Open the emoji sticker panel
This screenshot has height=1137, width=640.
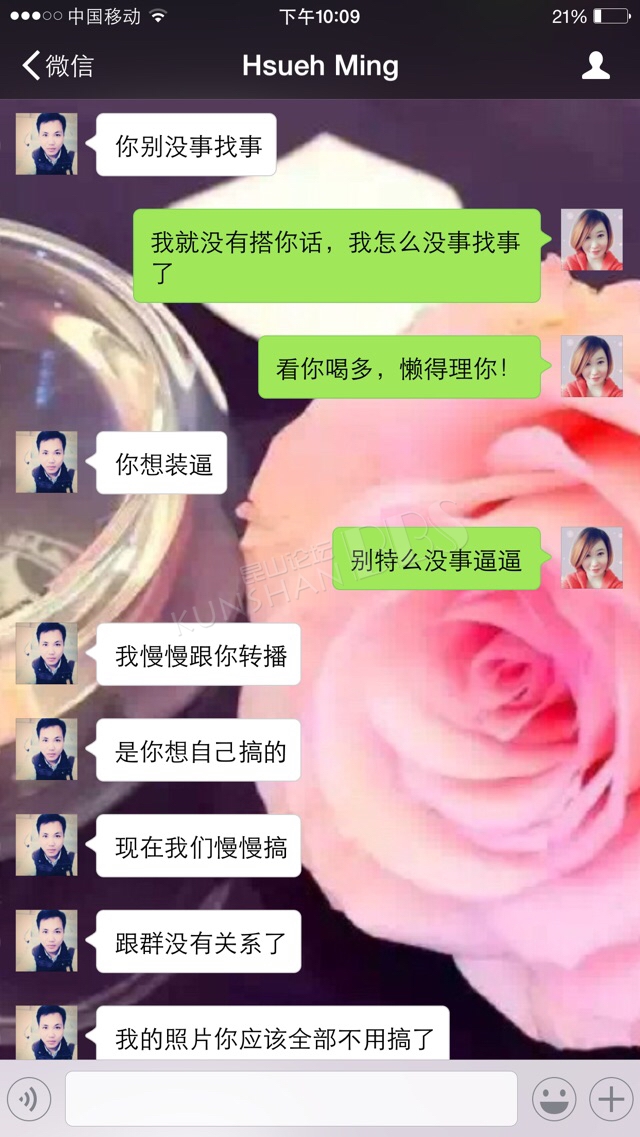click(x=554, y=1099)
